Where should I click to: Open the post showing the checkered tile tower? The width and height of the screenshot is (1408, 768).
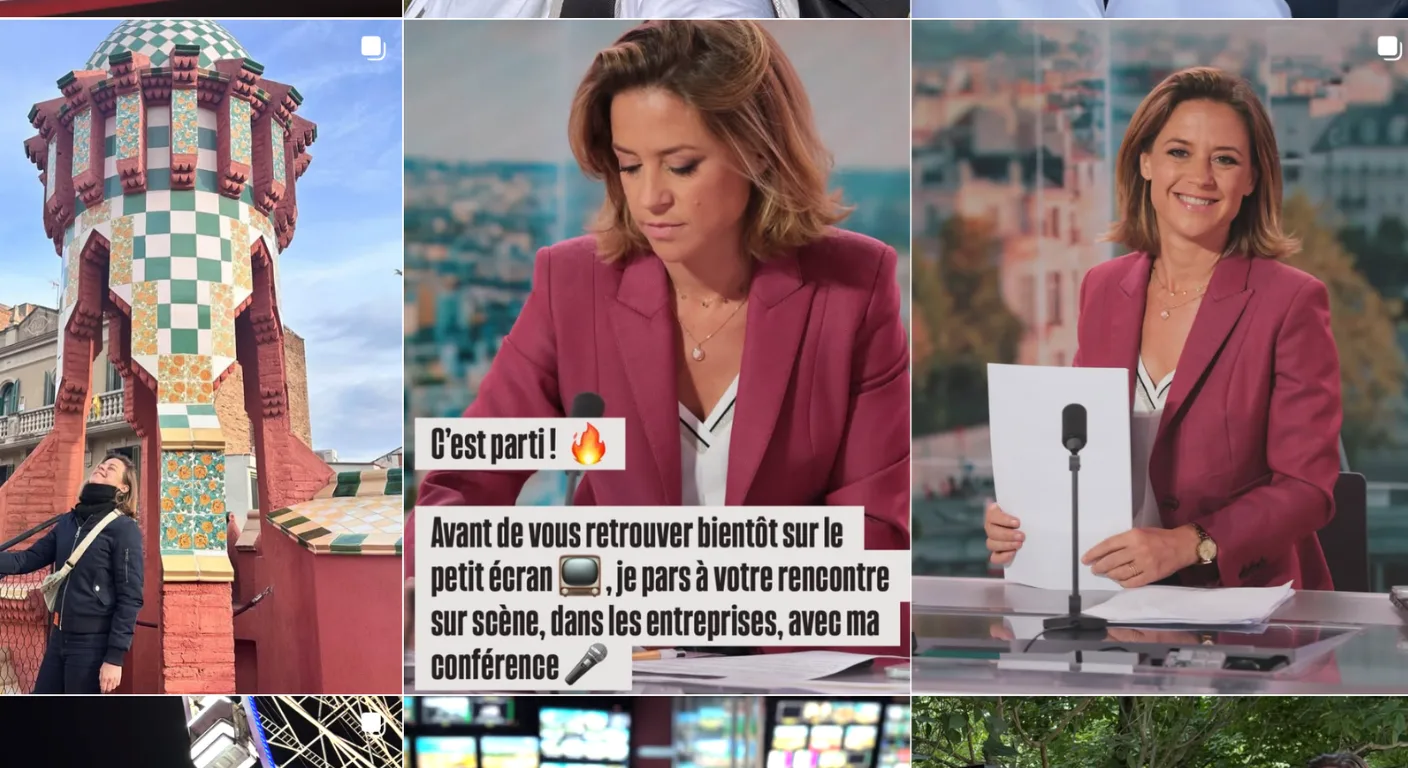coord(200,356)
